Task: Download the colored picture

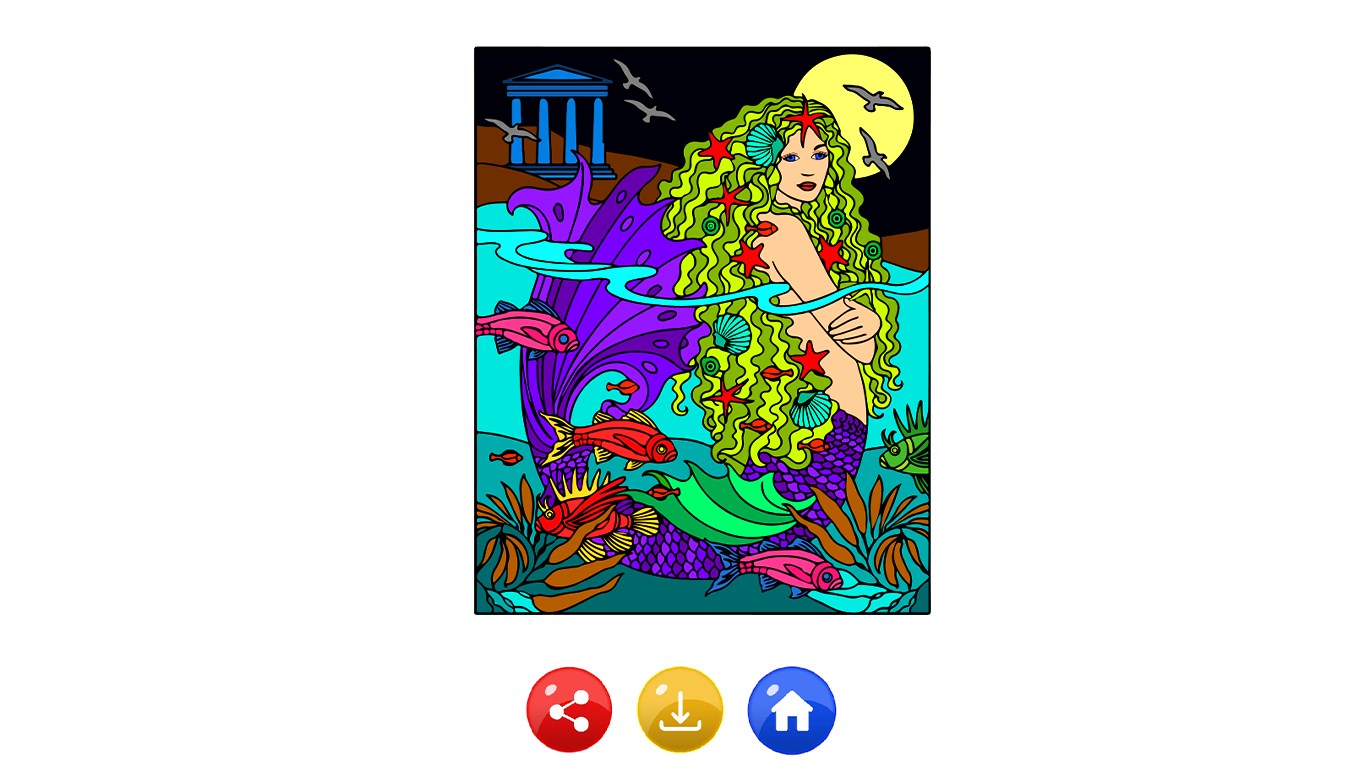Action: [x=680, y=710]
